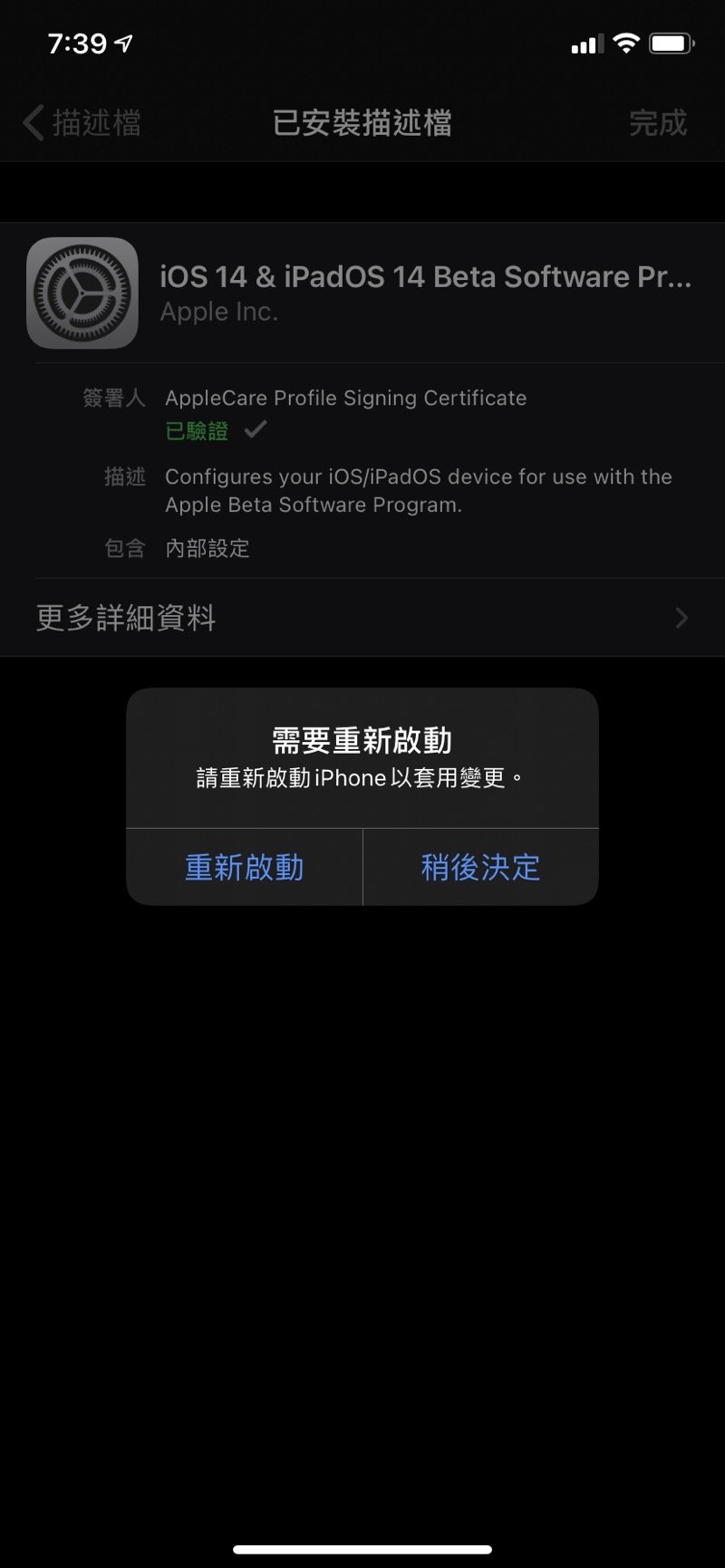
Task: Open the 更多詳細資料 details row
Action: point(124,618)
